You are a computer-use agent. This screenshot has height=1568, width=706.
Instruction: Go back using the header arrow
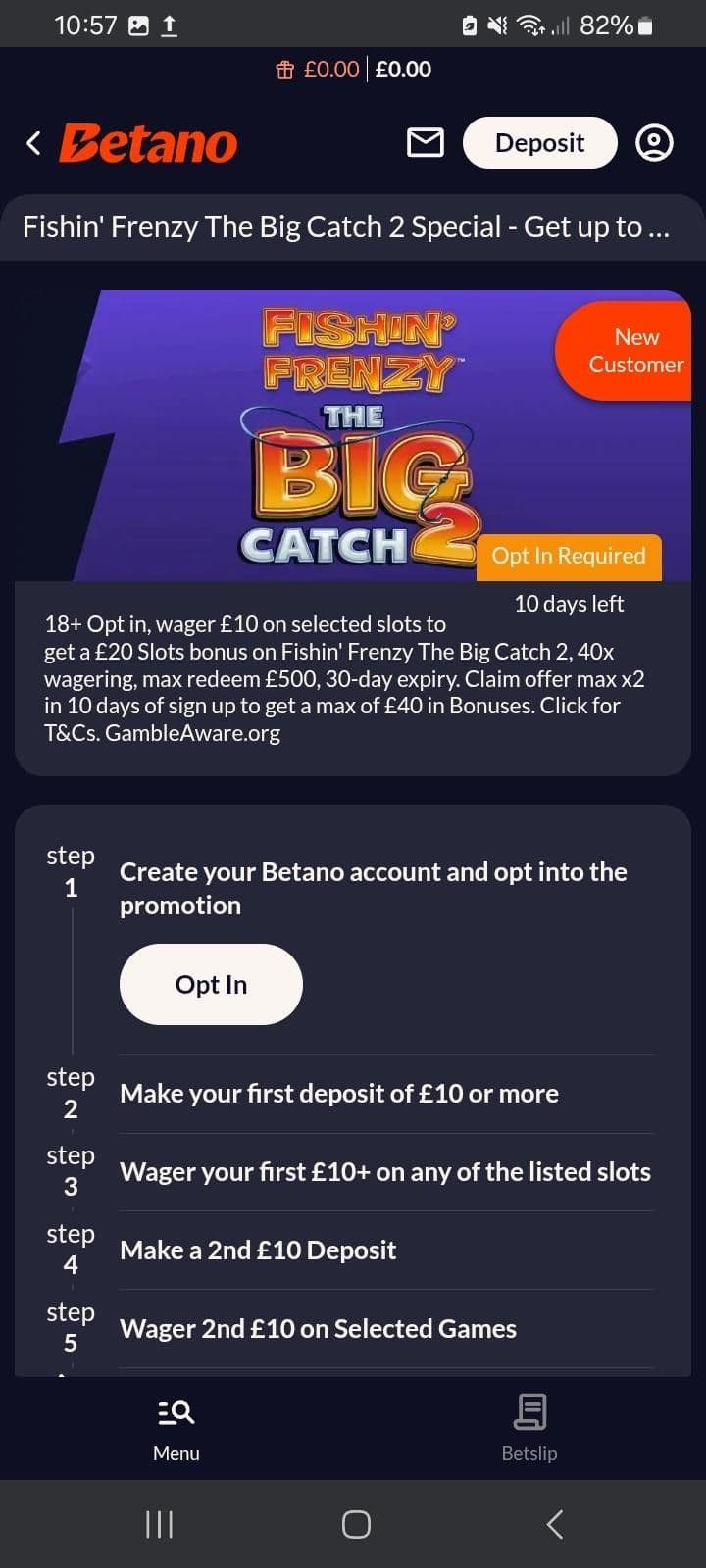pos(33,143)
